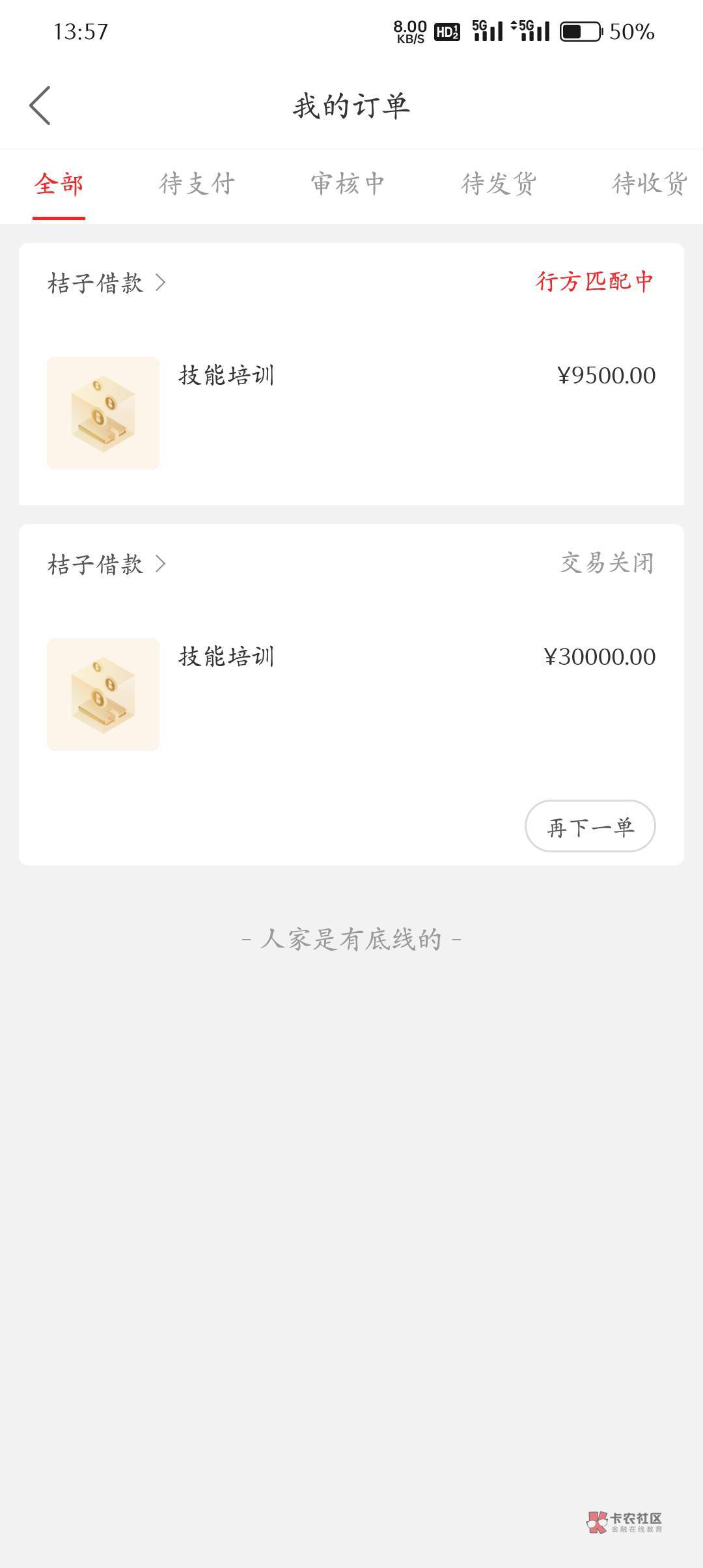
Task: Tap 再下一单 to reorder
Action: point(590,827)
